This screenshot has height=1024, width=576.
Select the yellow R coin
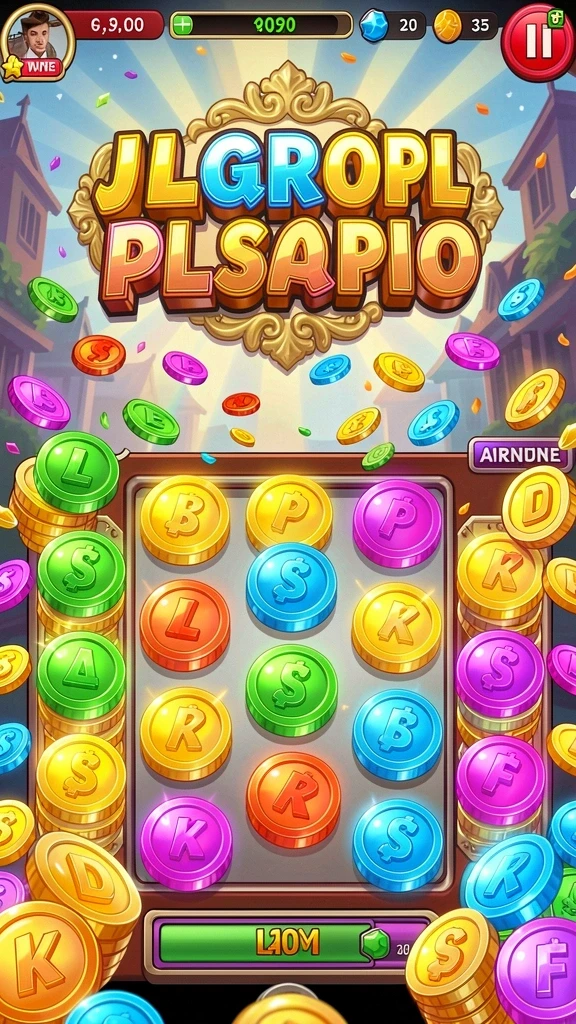point(185,733)
